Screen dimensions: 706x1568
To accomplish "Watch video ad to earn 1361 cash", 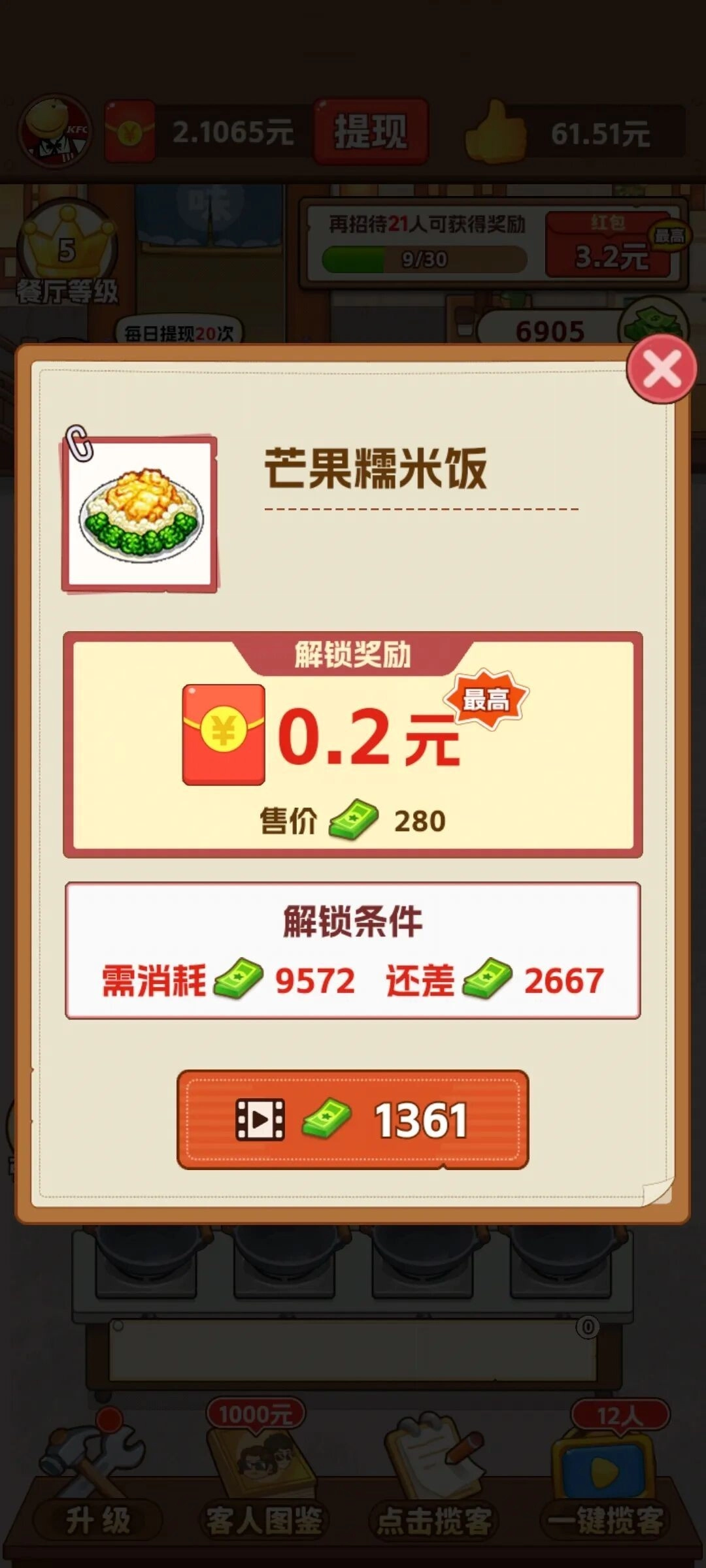I will pos(353,1119).
